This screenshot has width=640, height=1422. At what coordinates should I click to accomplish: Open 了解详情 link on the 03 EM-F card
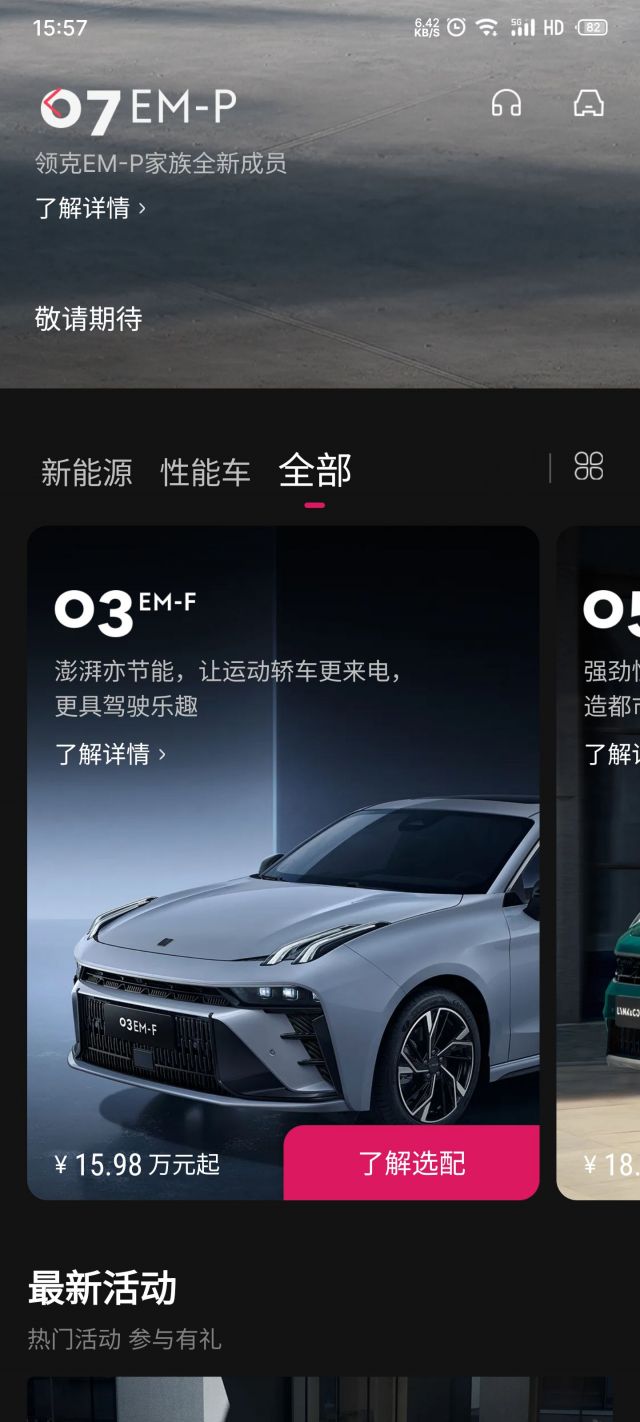(x=110, y=754)
